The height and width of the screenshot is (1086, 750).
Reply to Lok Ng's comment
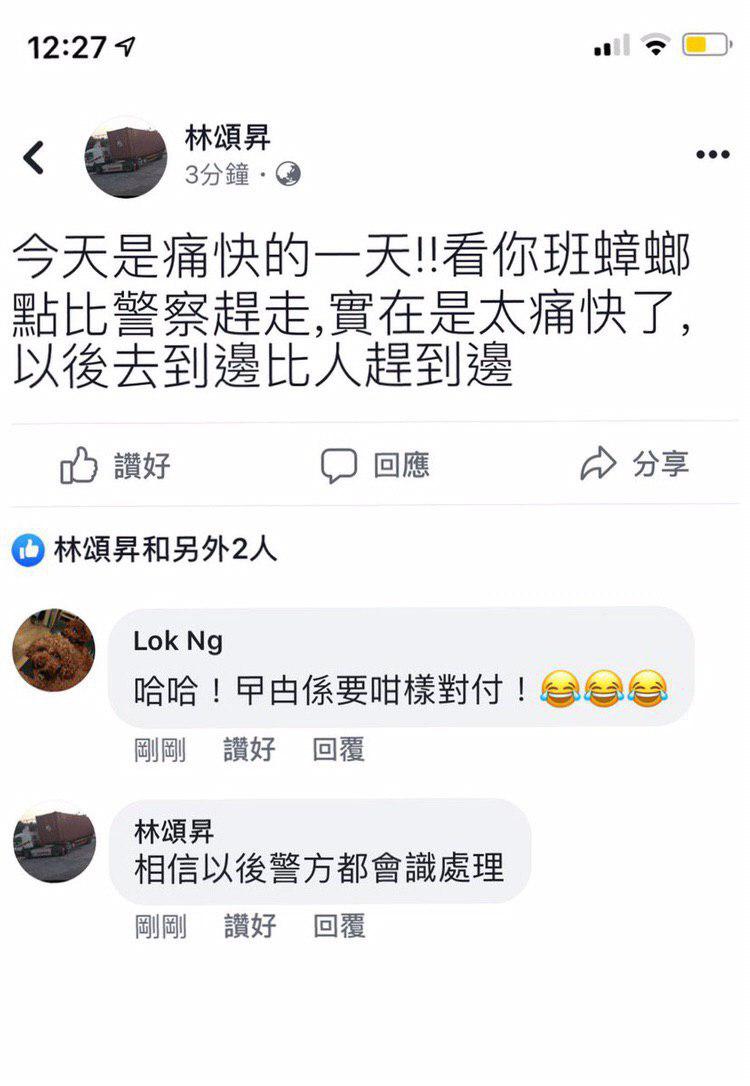(339, 749)
